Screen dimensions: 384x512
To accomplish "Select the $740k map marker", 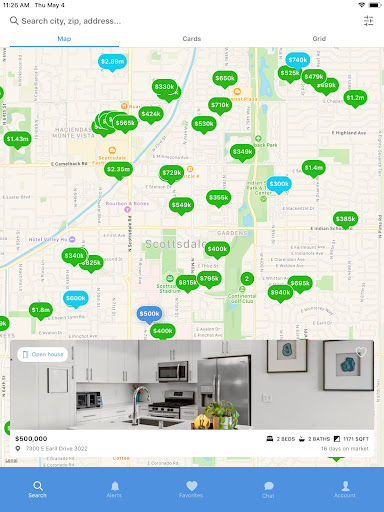I will pos(298,60).
